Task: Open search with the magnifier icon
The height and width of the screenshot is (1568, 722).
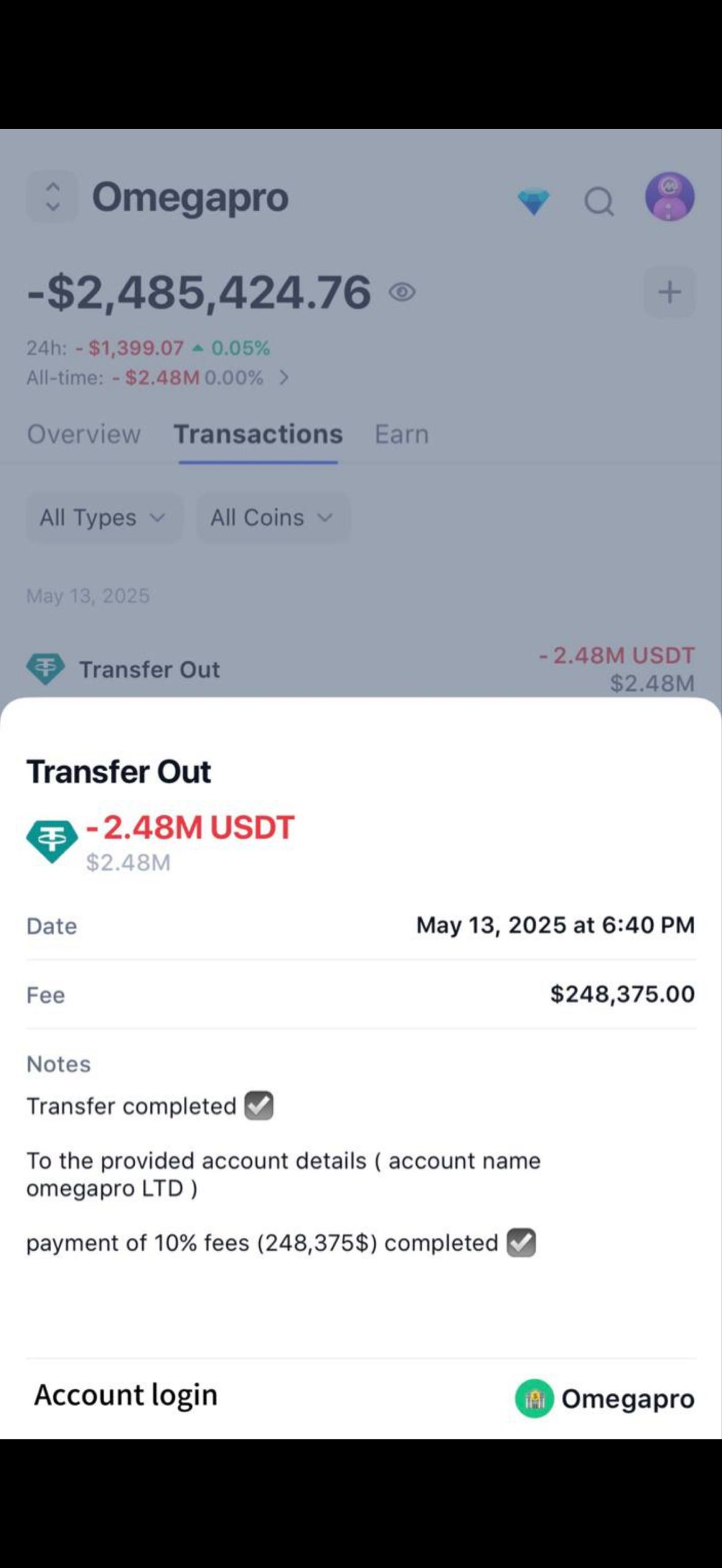Action: coord(599,202)
